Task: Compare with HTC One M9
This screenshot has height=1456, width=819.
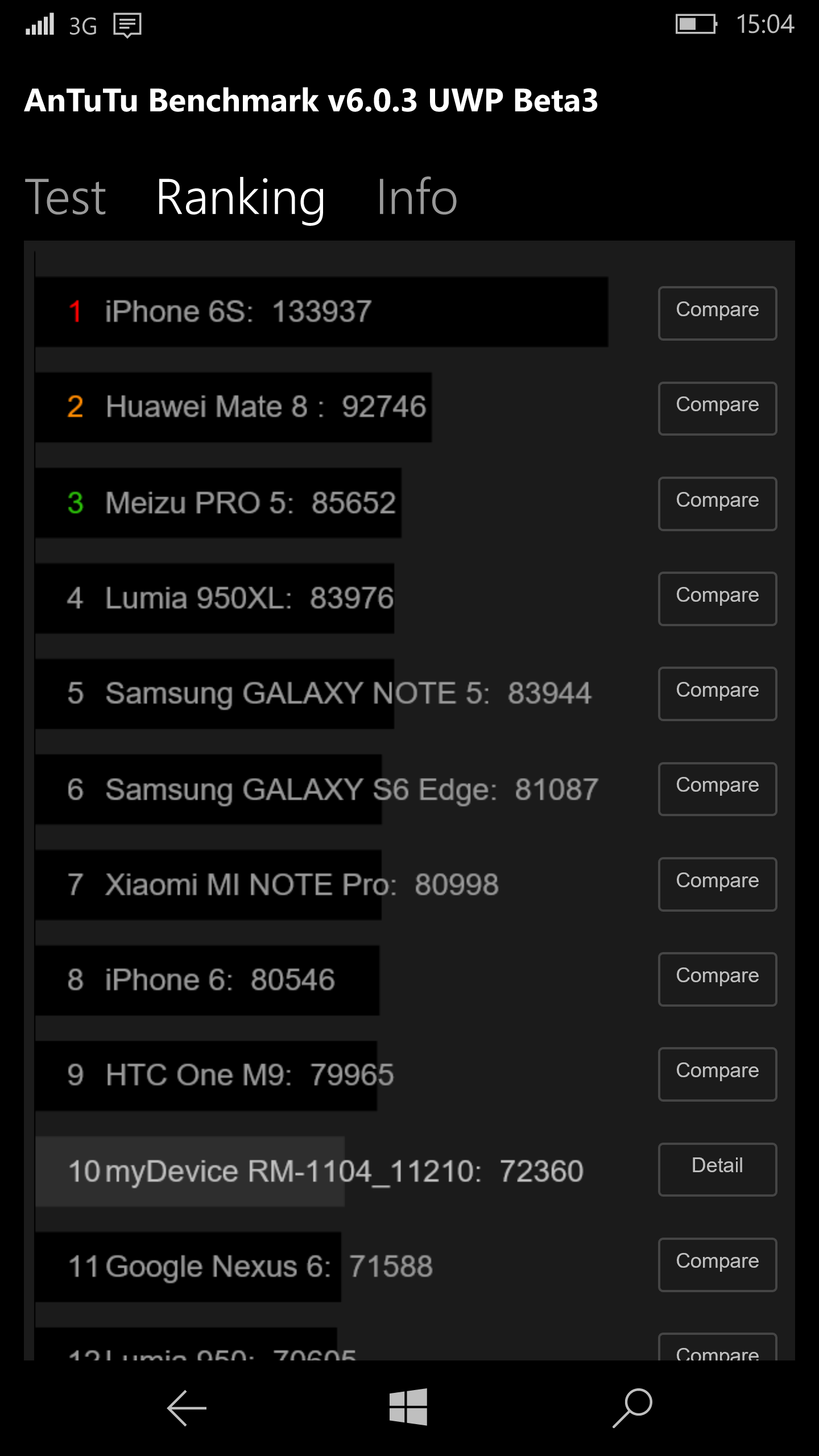Action: pyautogui.click(x=717, y=1074)
